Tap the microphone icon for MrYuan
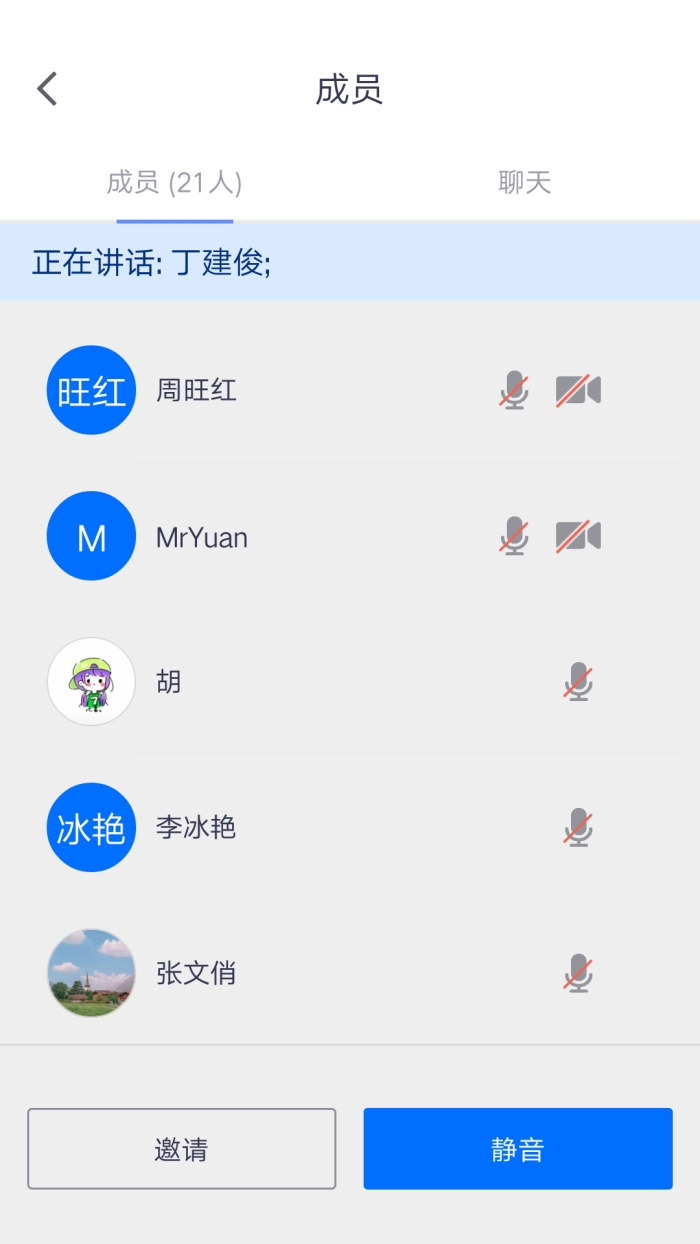The image size is (700, 1244). point(514,537)
